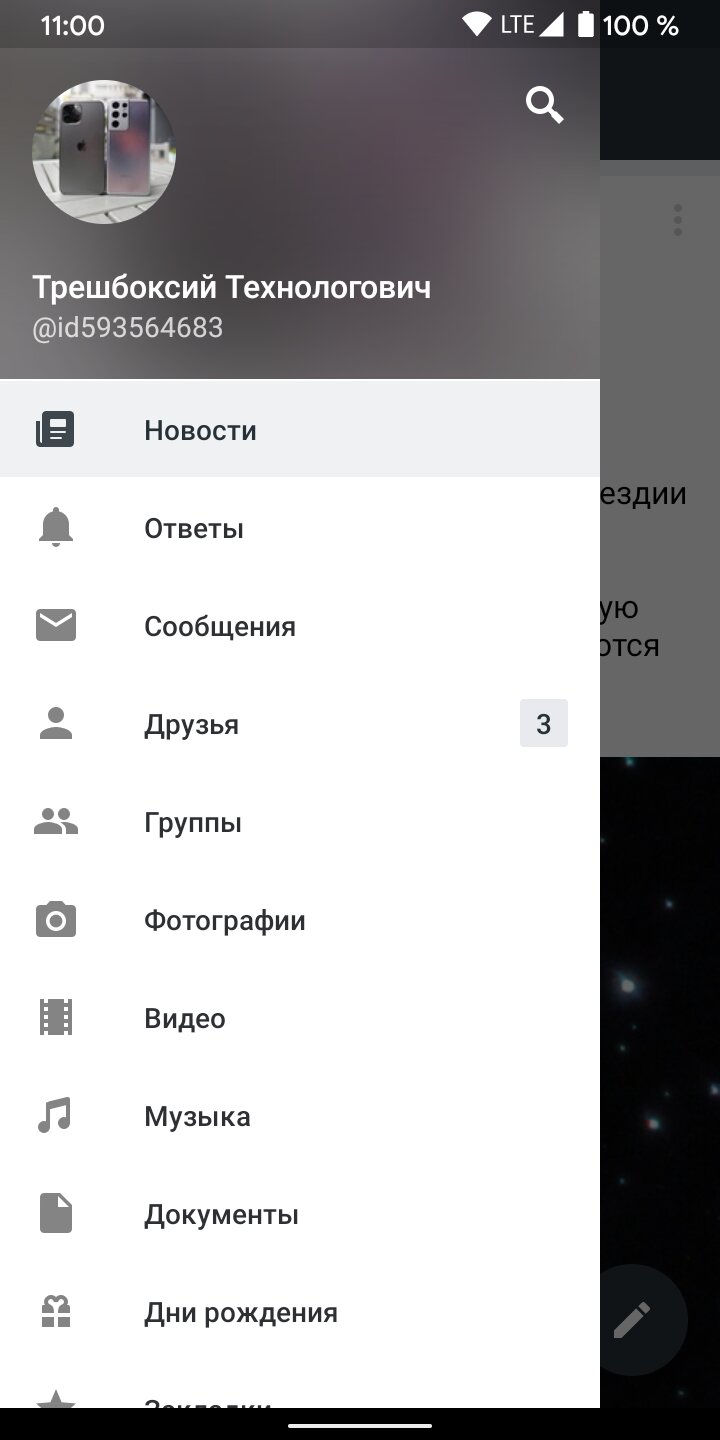Screen dimensions: 720x1440
Task: Select Новости in the menu
Action: point(300,429)
